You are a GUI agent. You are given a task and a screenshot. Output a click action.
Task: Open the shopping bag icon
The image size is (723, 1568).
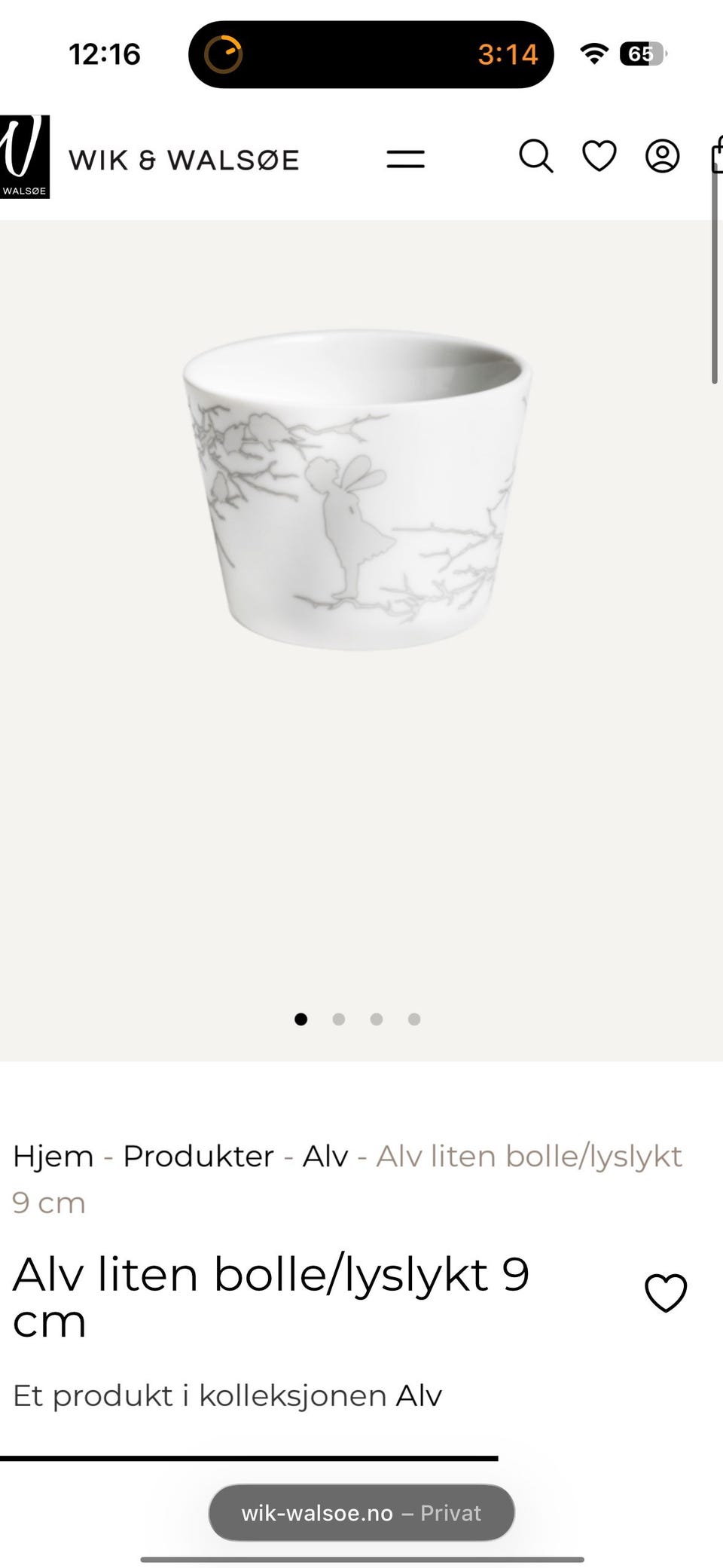click(717, 155)
